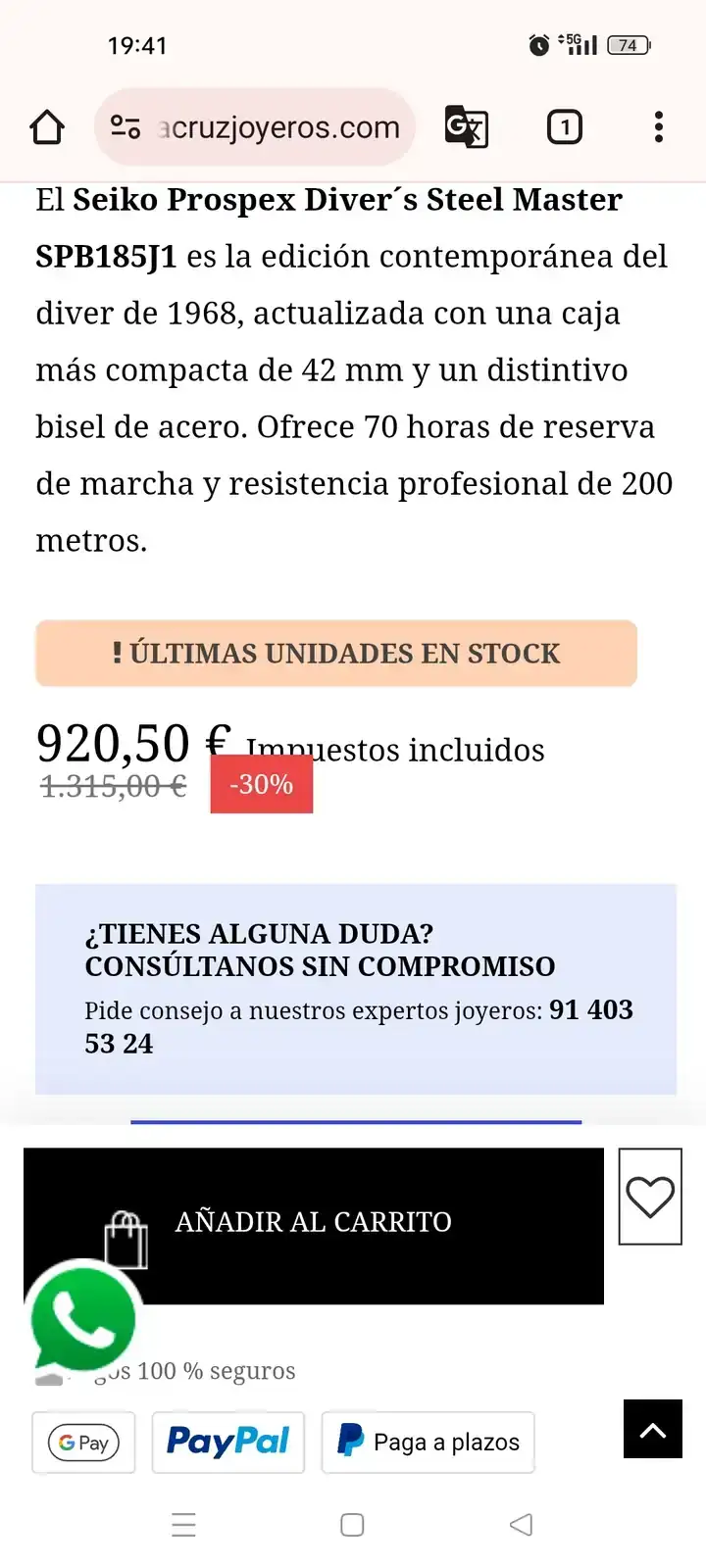The width and height of the screenshot is (706, 1568).
Task: Tap the 'ÚLTIMAS UNIDADES EN STOCK' banner
Action: 336,654
